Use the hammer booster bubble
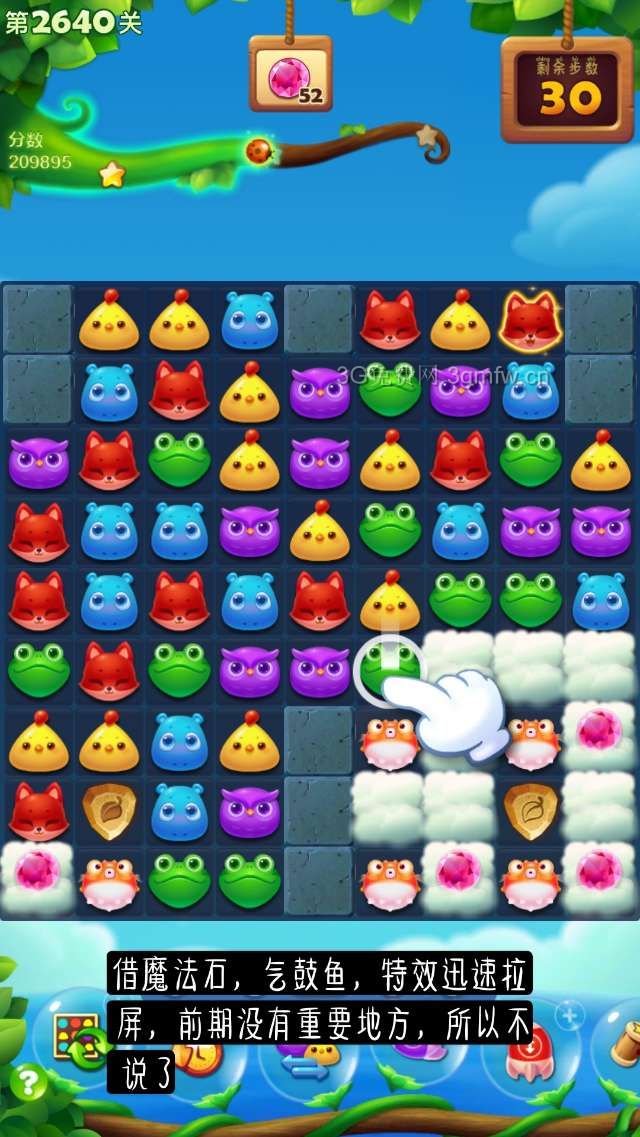Image resolution: width=640 pixels, height=1137 pixels. click(625, 1046)
